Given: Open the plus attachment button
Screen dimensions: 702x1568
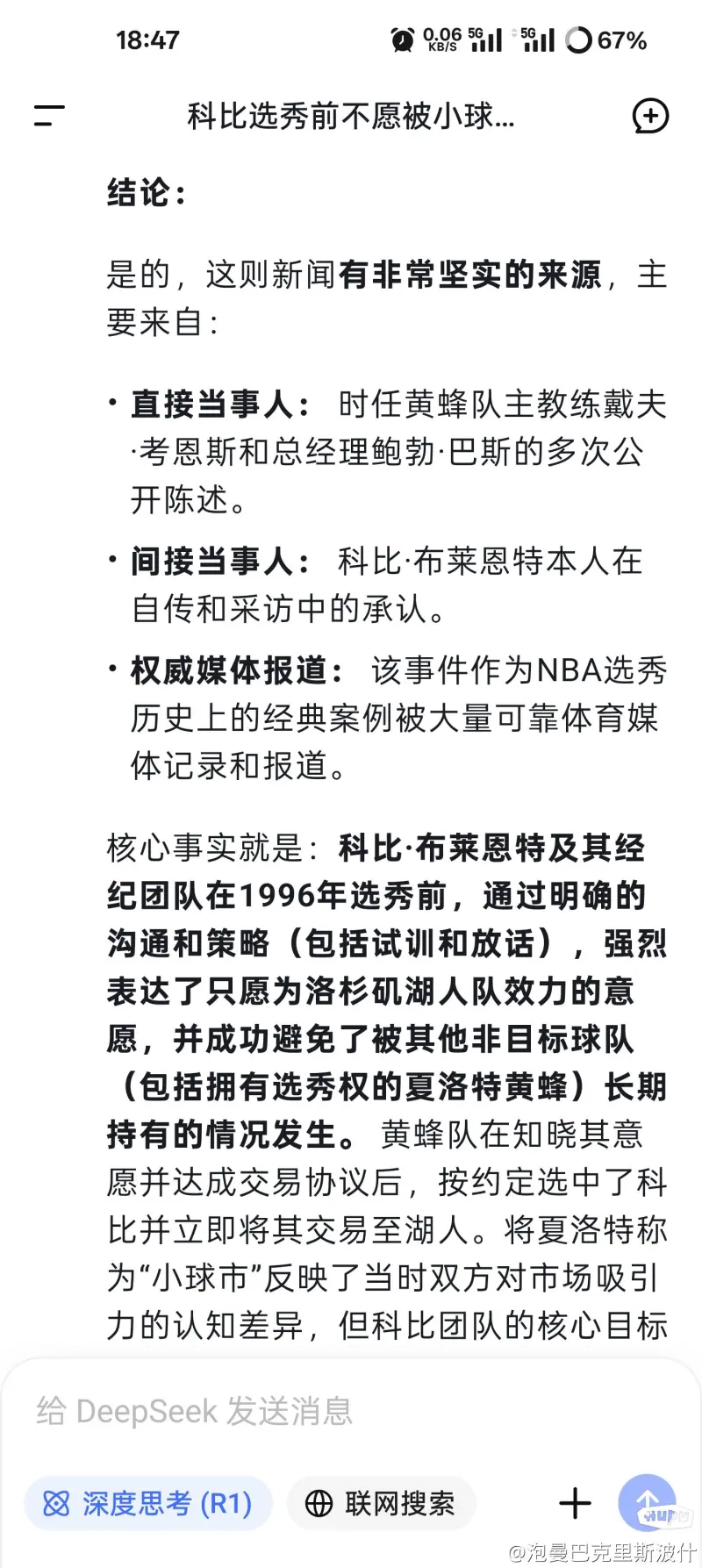Looking at the screenshot, I should click(x=575, y=1504).
